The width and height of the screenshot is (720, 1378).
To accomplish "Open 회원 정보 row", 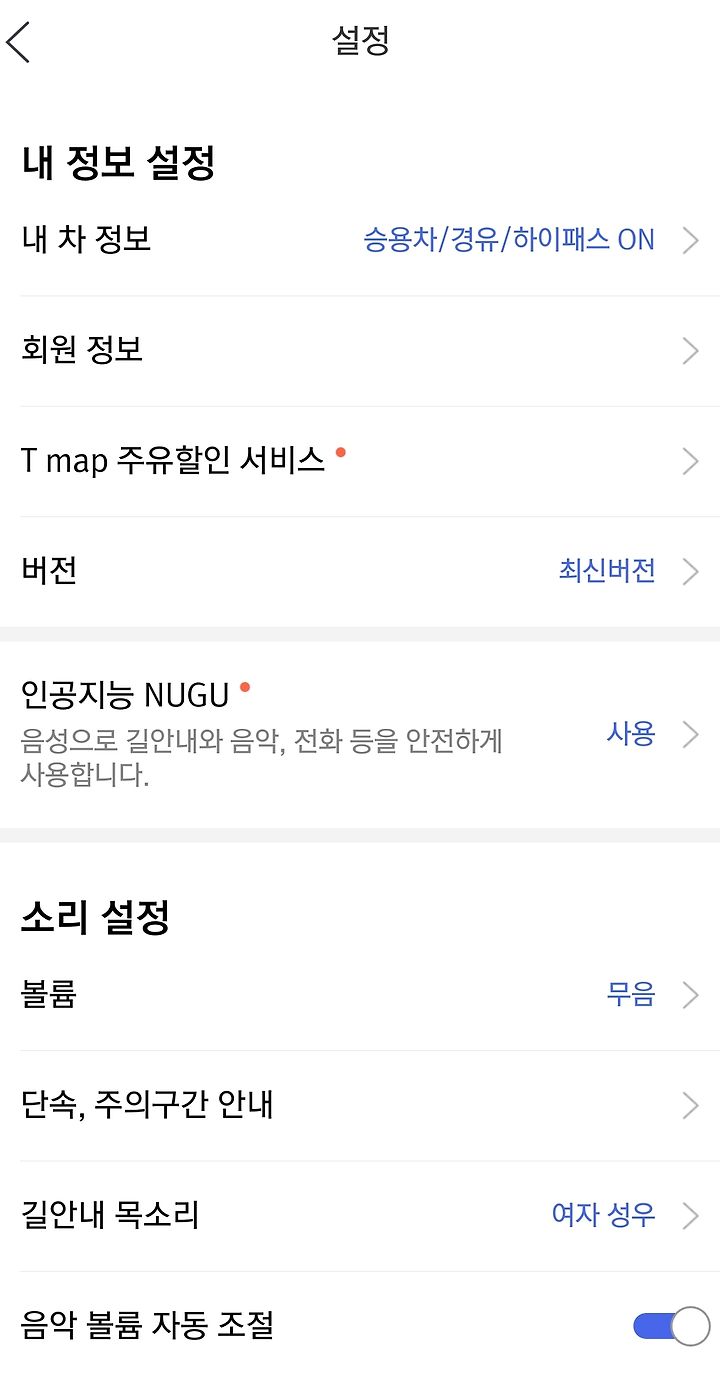I will [x=360, y=351].
